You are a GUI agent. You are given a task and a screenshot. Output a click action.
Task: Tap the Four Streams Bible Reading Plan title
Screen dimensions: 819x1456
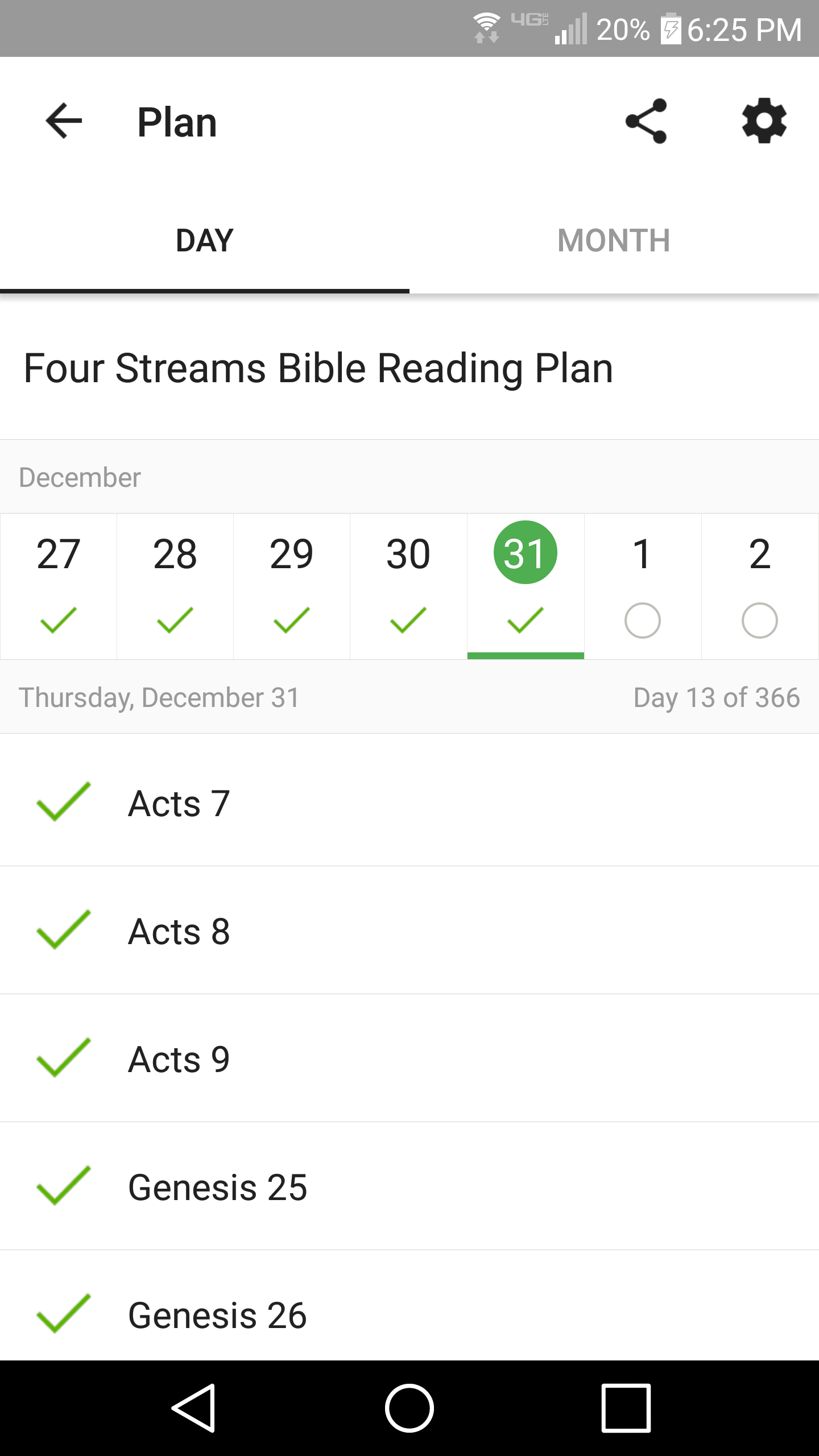coord(318,367)
